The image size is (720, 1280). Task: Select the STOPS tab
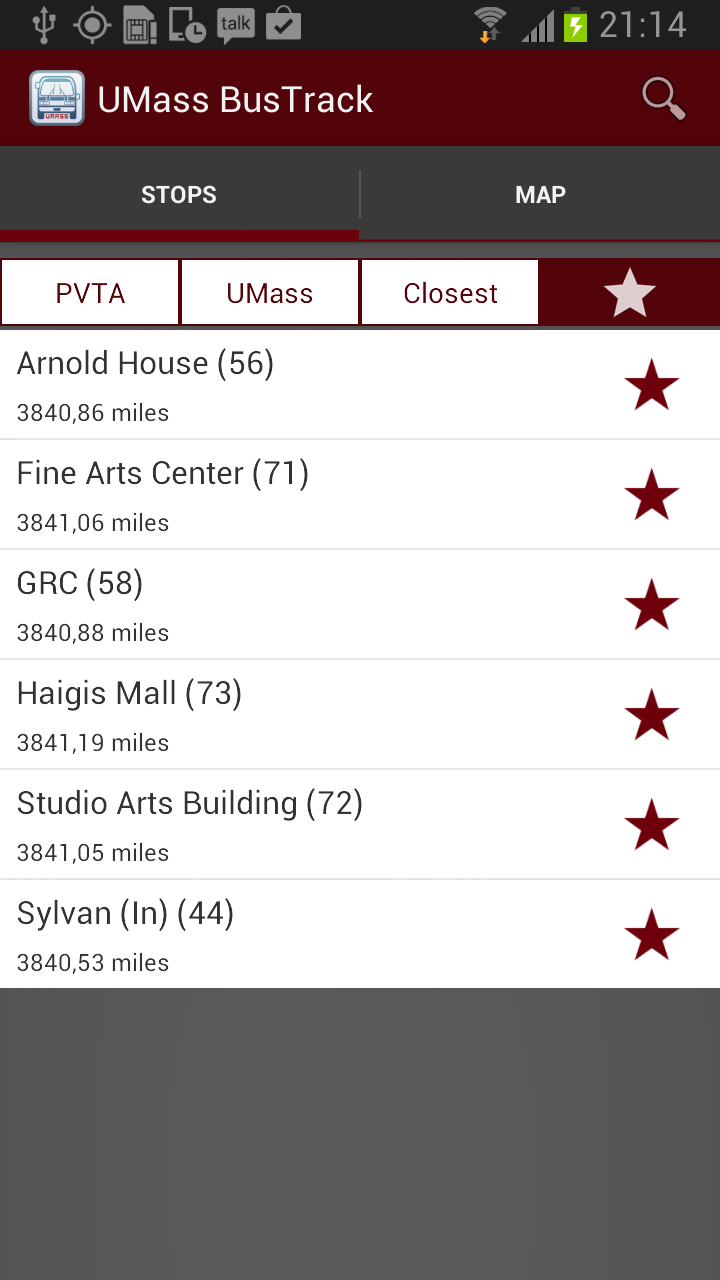(179, 195)
